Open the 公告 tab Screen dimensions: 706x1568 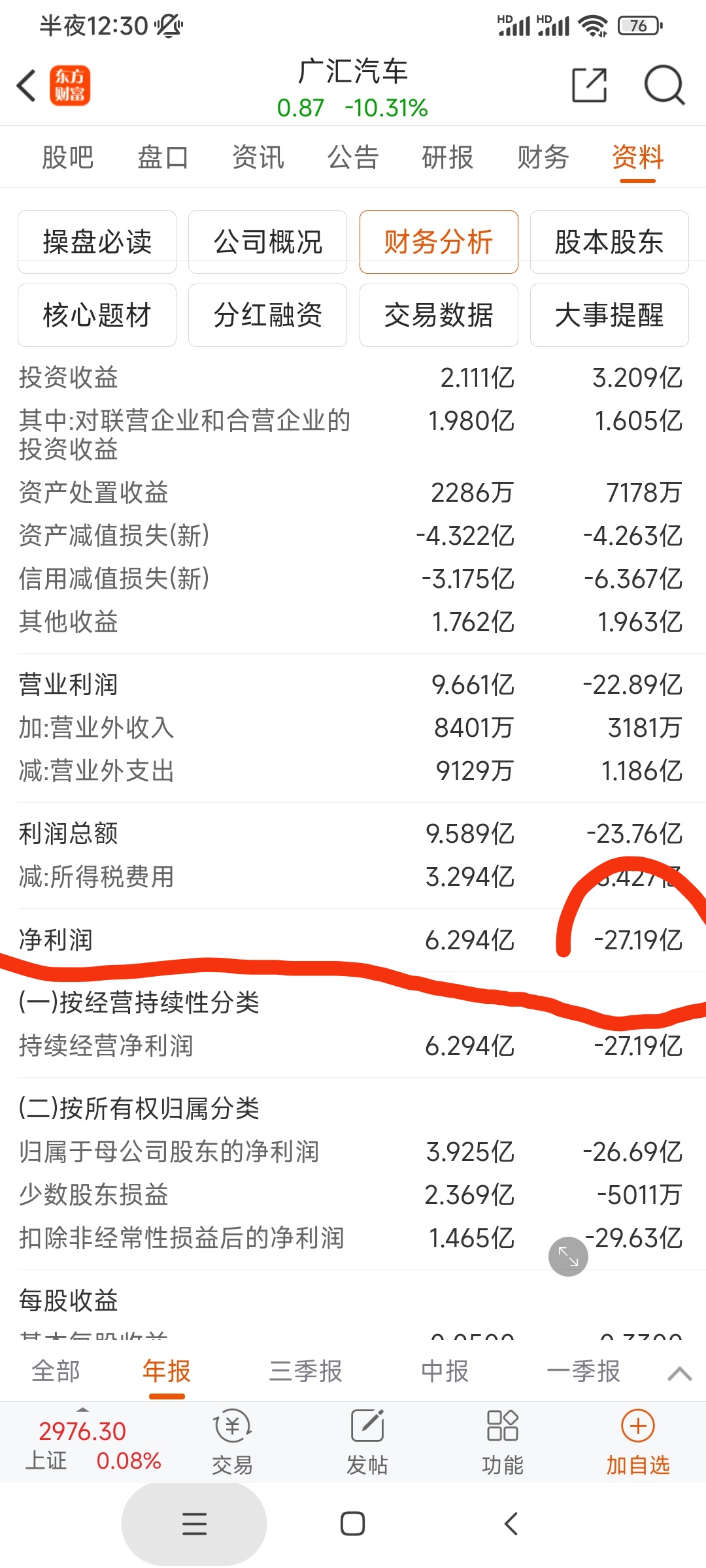click(353, 157)
